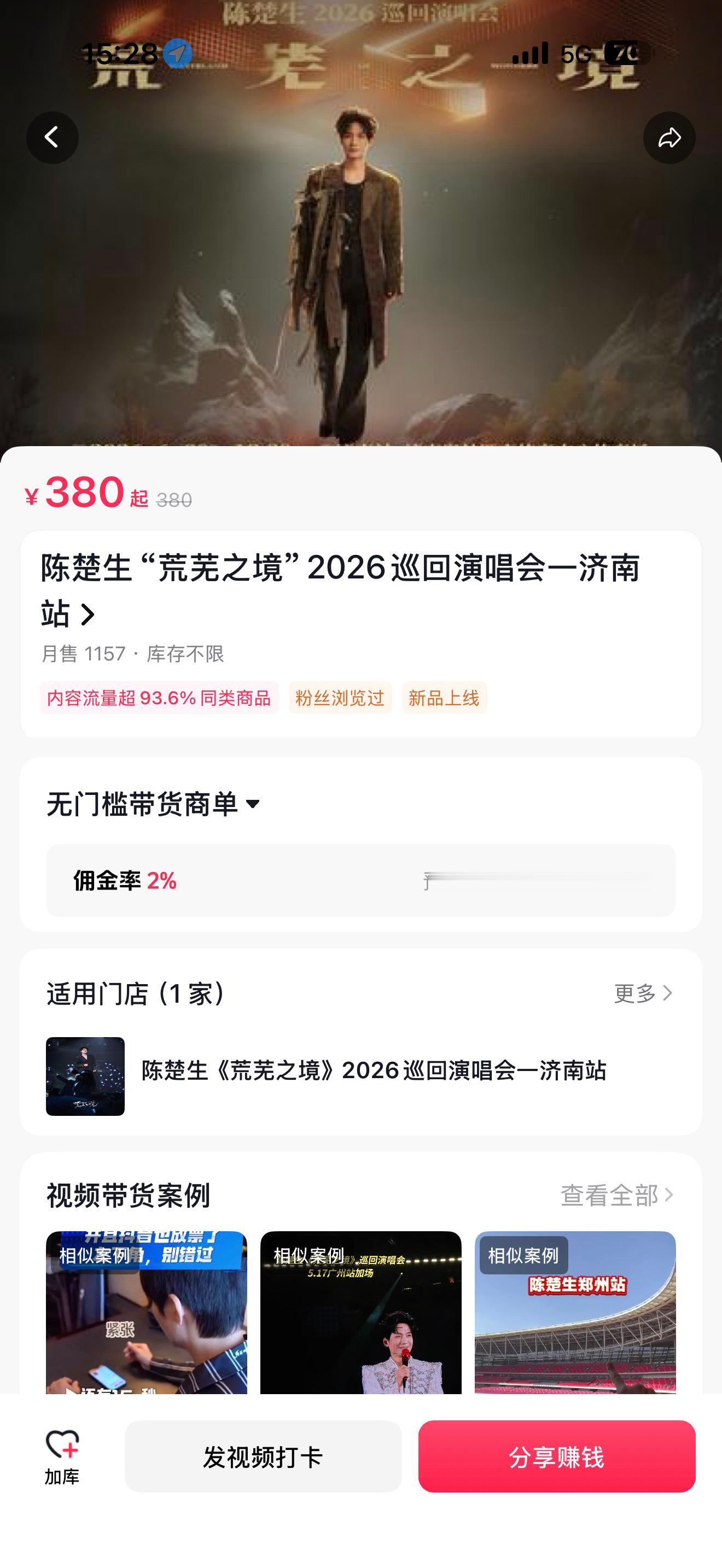
Task: Play the video case labeled 紧张
Action: click(x=147, y=1312)
